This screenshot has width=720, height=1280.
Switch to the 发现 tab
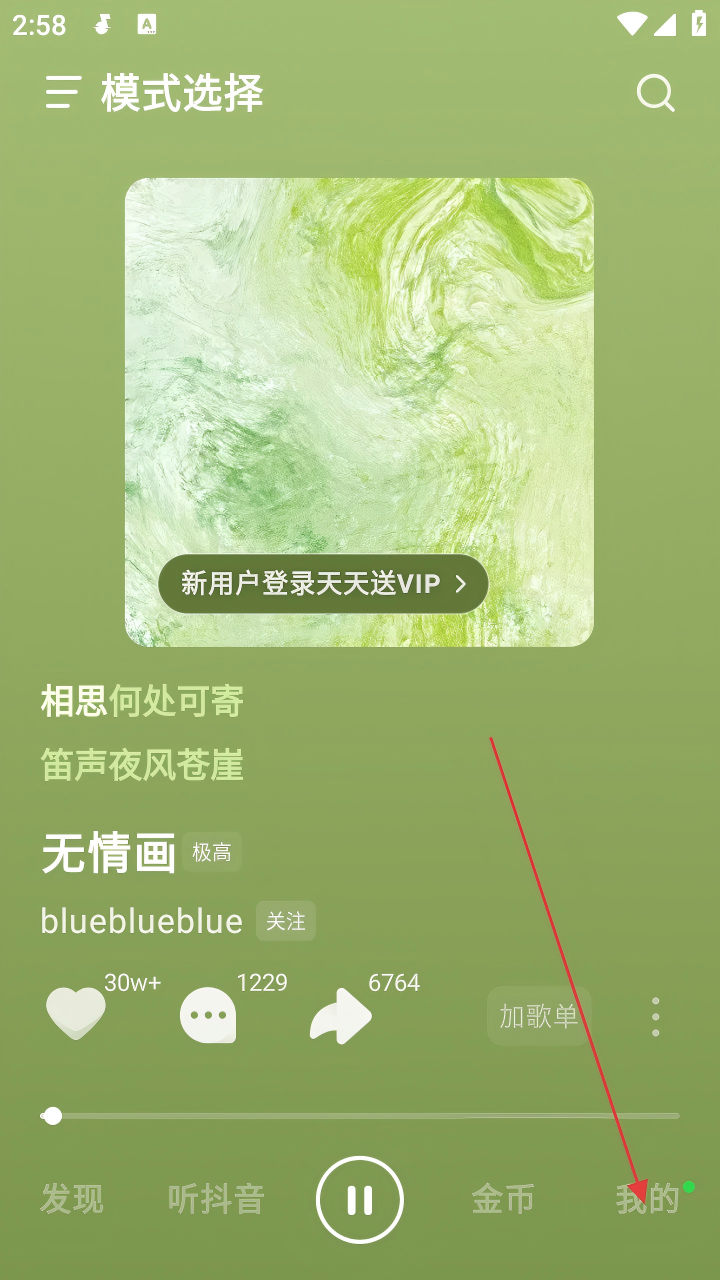pos(72,1199)
